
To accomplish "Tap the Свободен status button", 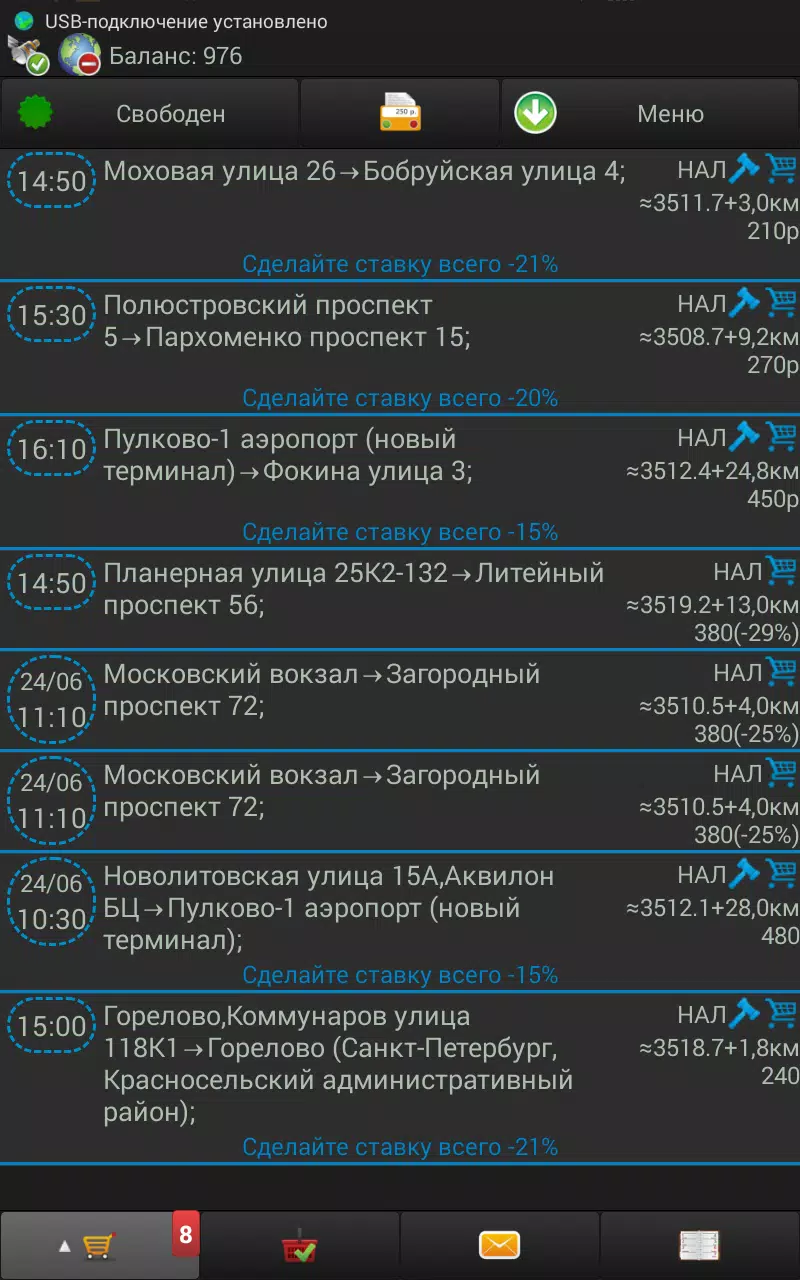I will 150,114.
